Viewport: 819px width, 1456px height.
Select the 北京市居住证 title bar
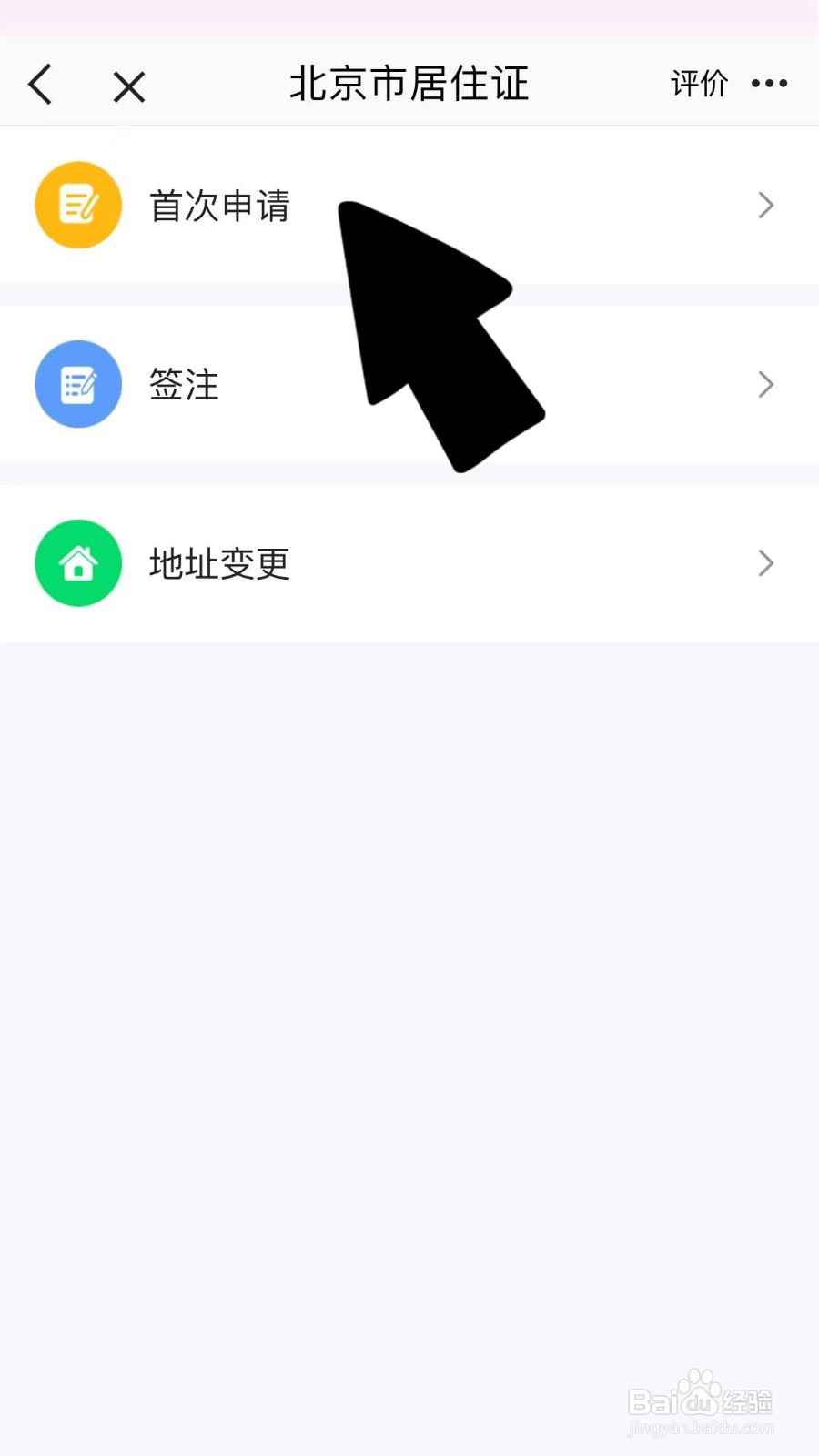[409, 84]
